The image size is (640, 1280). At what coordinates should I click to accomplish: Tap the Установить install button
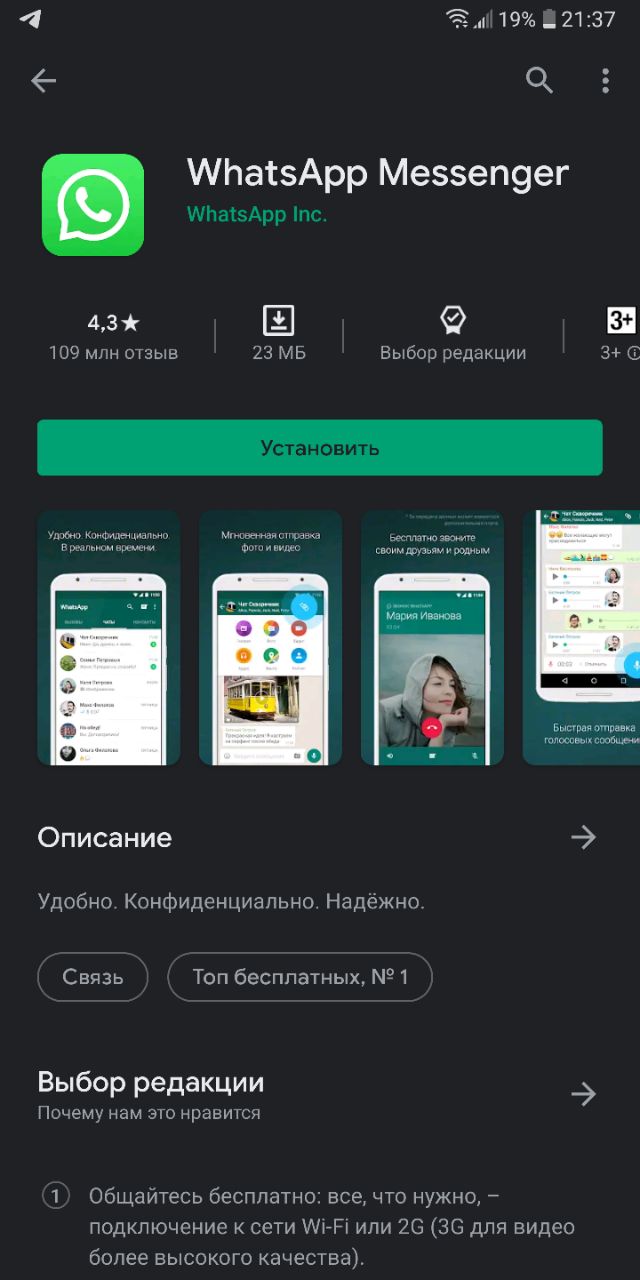click(x=320, y=447)
